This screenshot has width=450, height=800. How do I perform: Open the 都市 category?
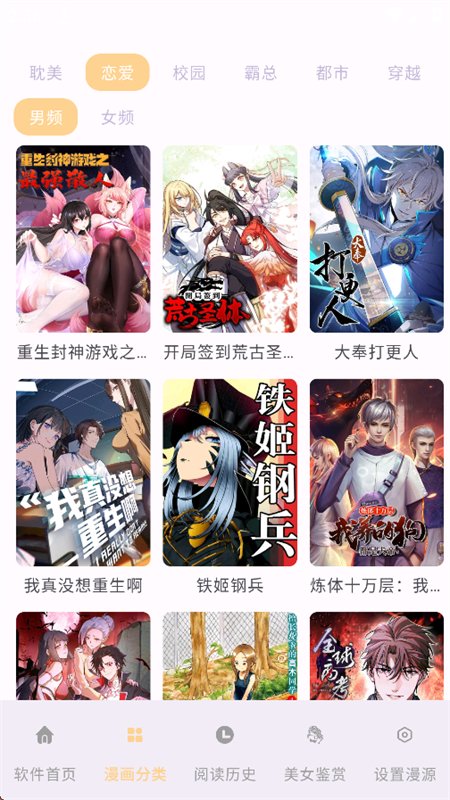(x=332, y=72)
